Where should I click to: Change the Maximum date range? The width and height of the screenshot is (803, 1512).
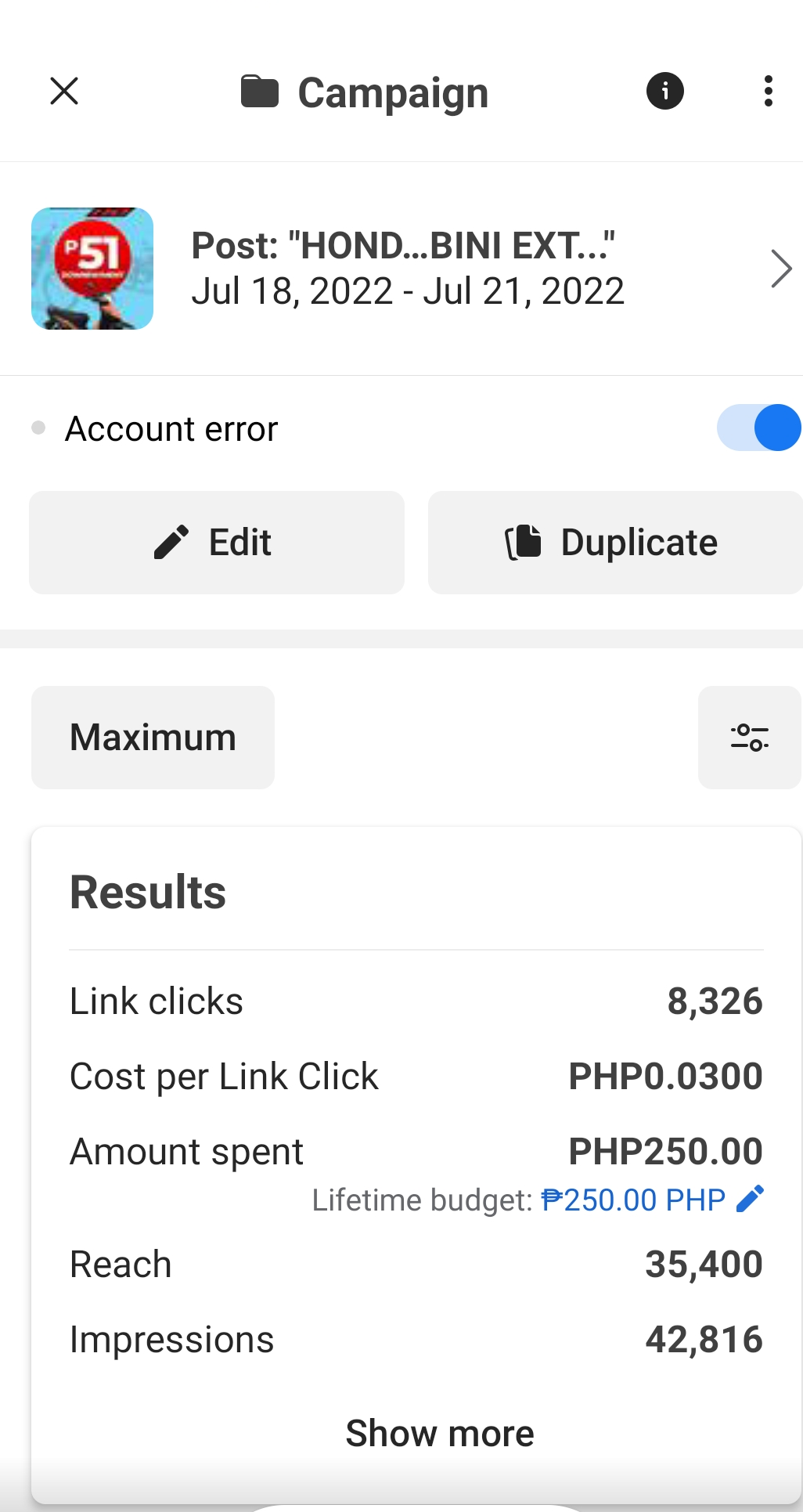point(153,738)
